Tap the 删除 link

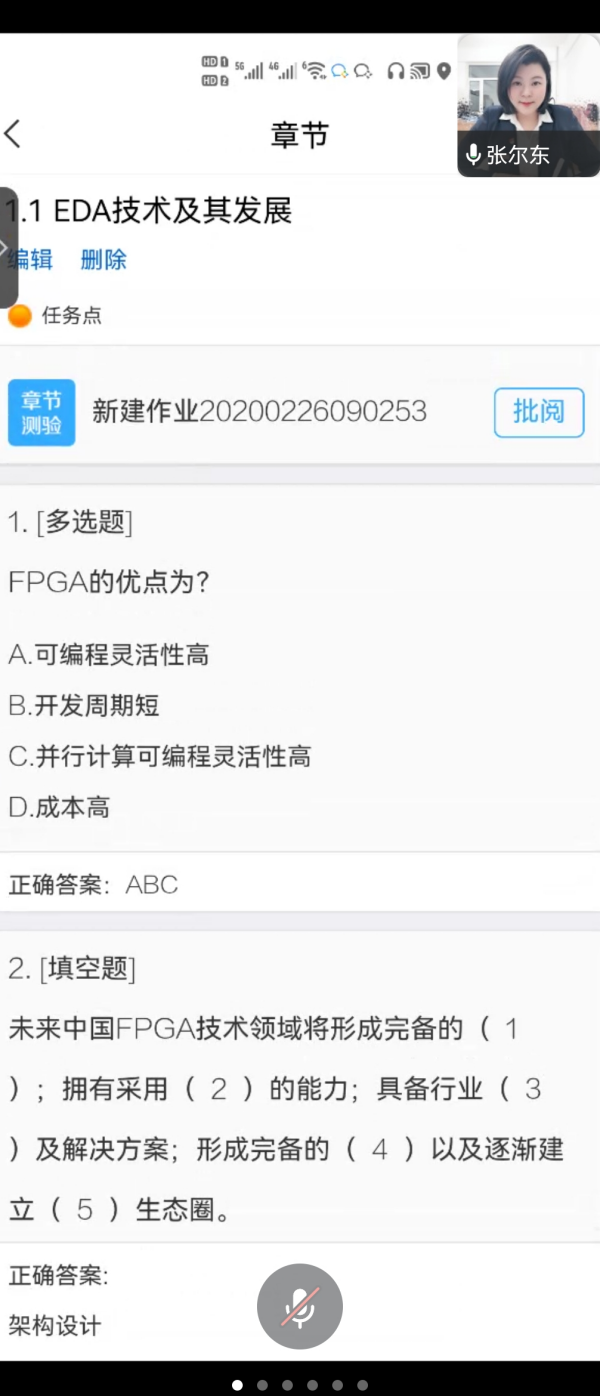point(103,260)
